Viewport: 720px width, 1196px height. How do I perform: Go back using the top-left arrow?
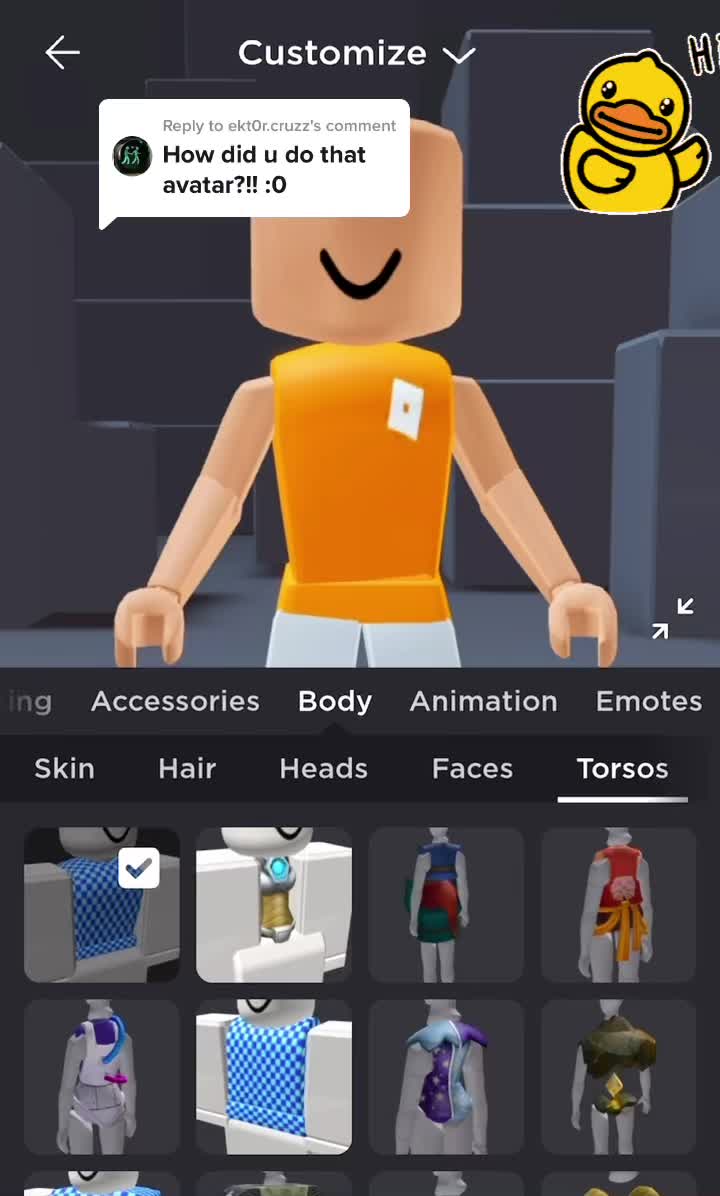[62, 53]
